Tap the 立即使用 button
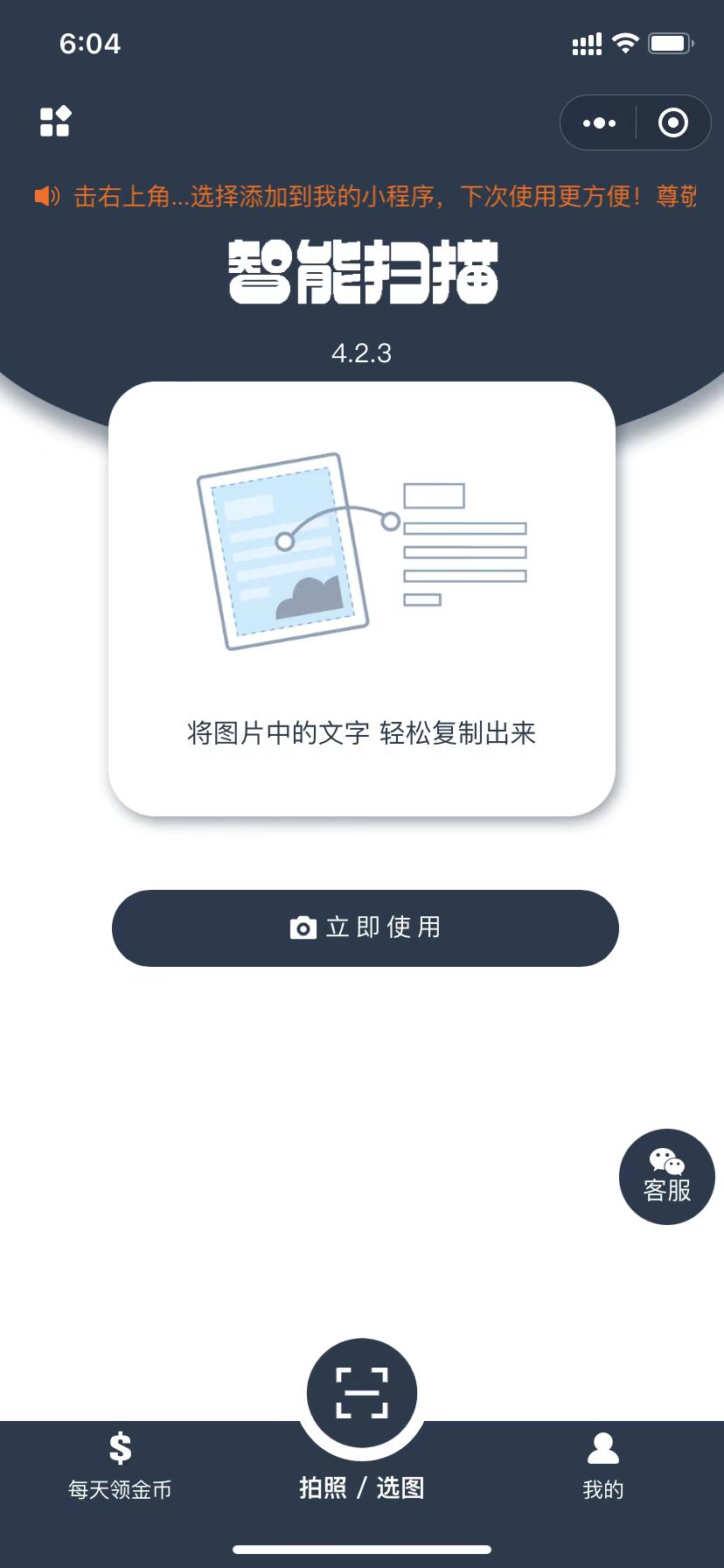This screenshot has height=1568, width=724. 365,927
